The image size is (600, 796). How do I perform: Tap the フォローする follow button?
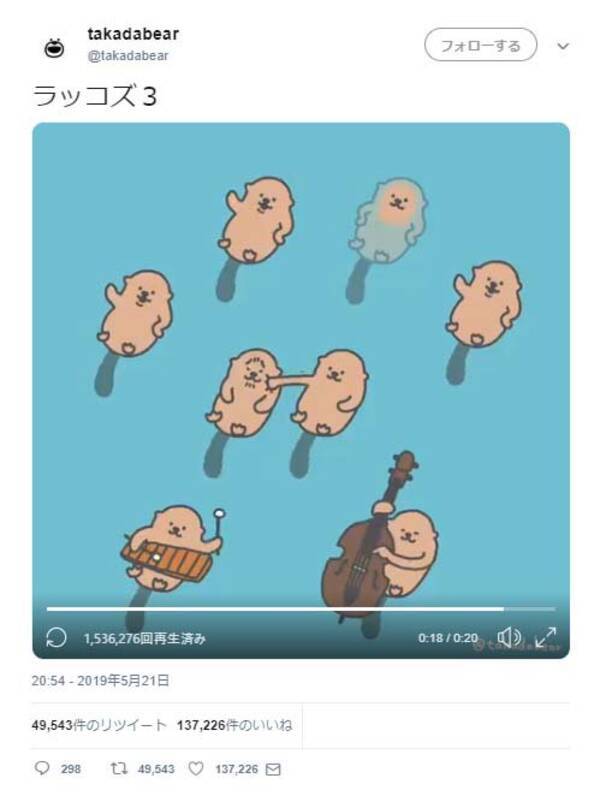(x=480, y=45)
